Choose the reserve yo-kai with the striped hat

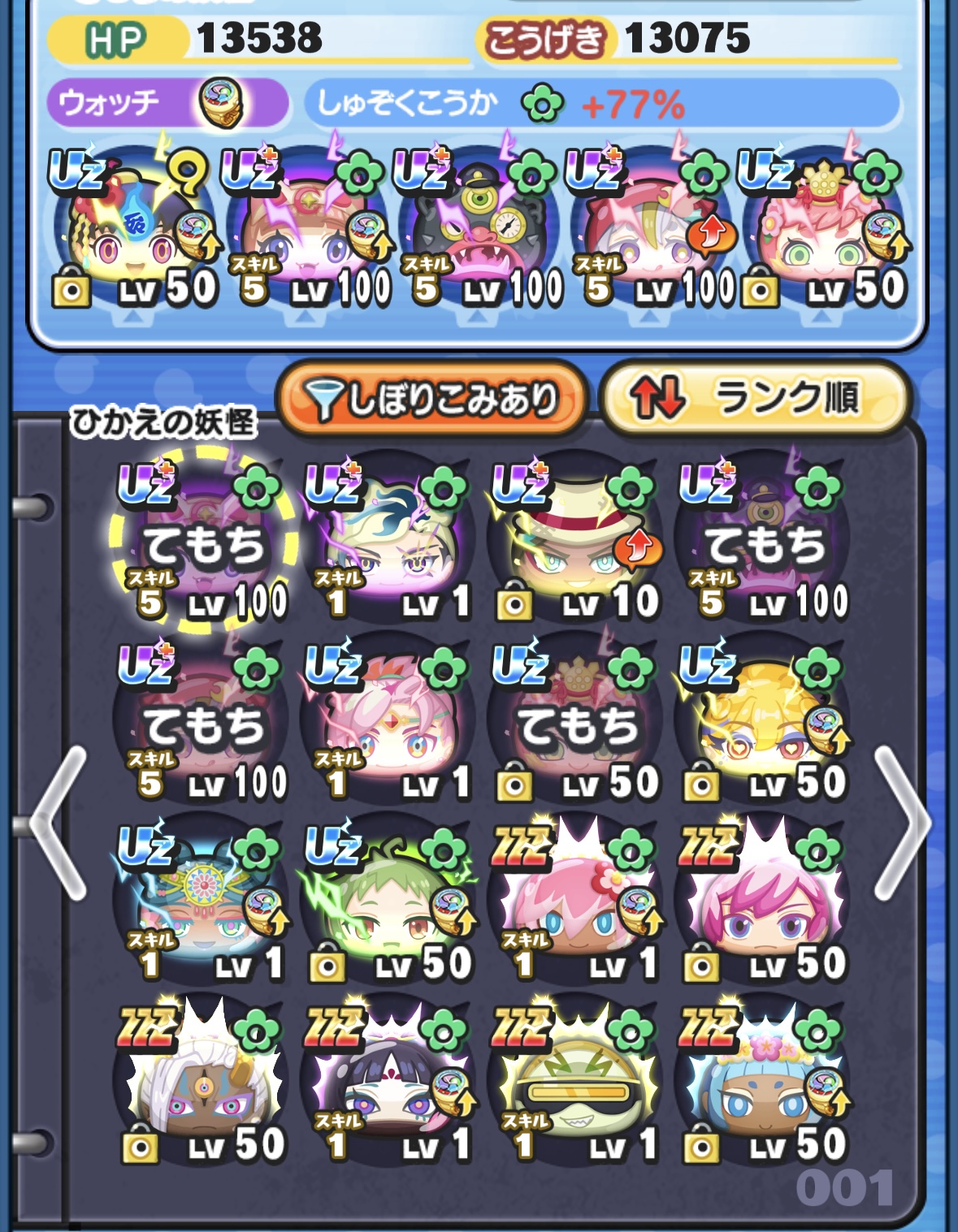coord(575,540)
